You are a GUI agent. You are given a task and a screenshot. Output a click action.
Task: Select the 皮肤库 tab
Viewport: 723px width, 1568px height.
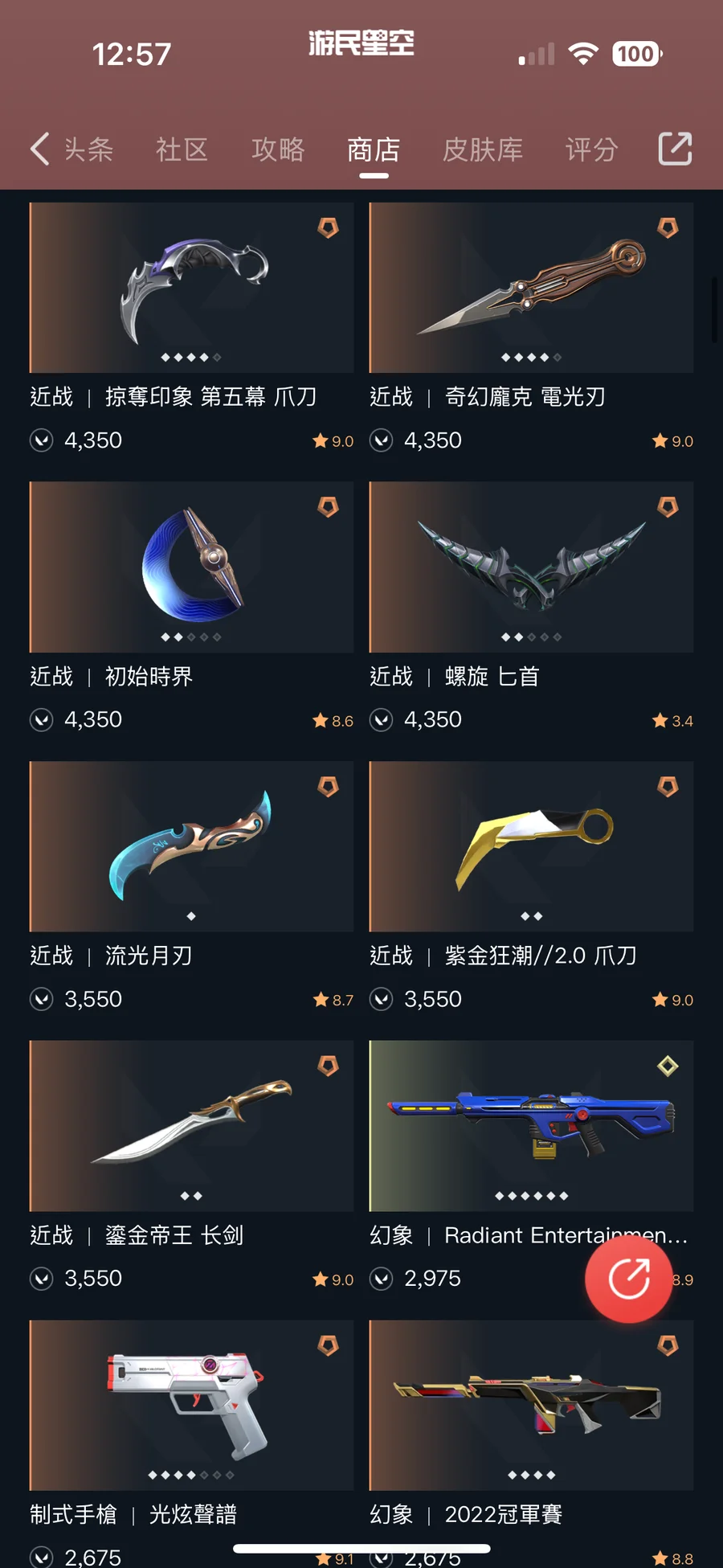point(483,149)
